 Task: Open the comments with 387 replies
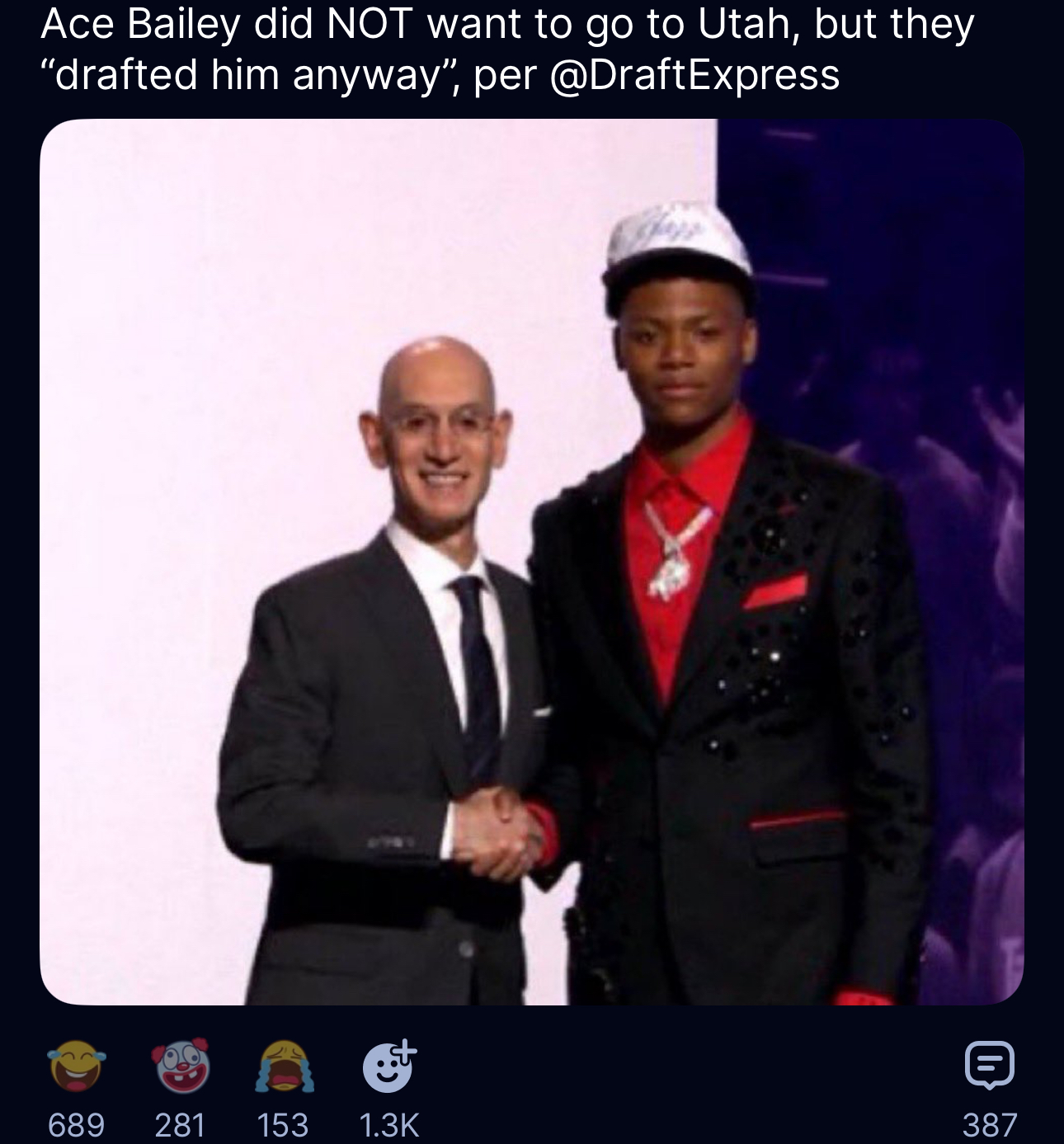click(x=989, y=1067)
